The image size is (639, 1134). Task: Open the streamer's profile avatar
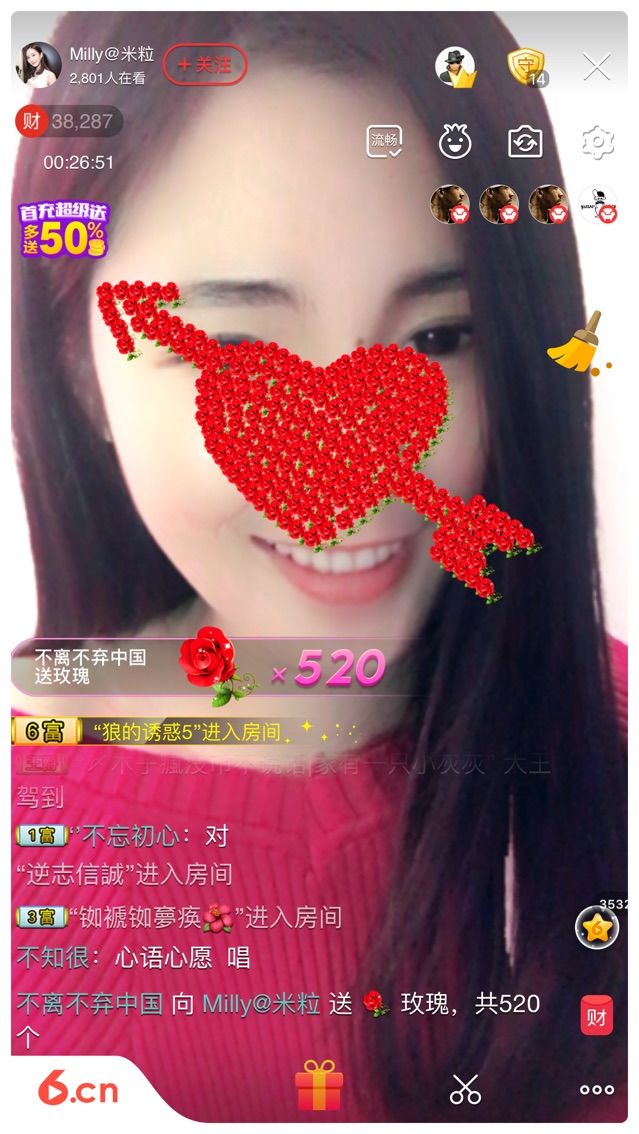click(x=38, y=65)
